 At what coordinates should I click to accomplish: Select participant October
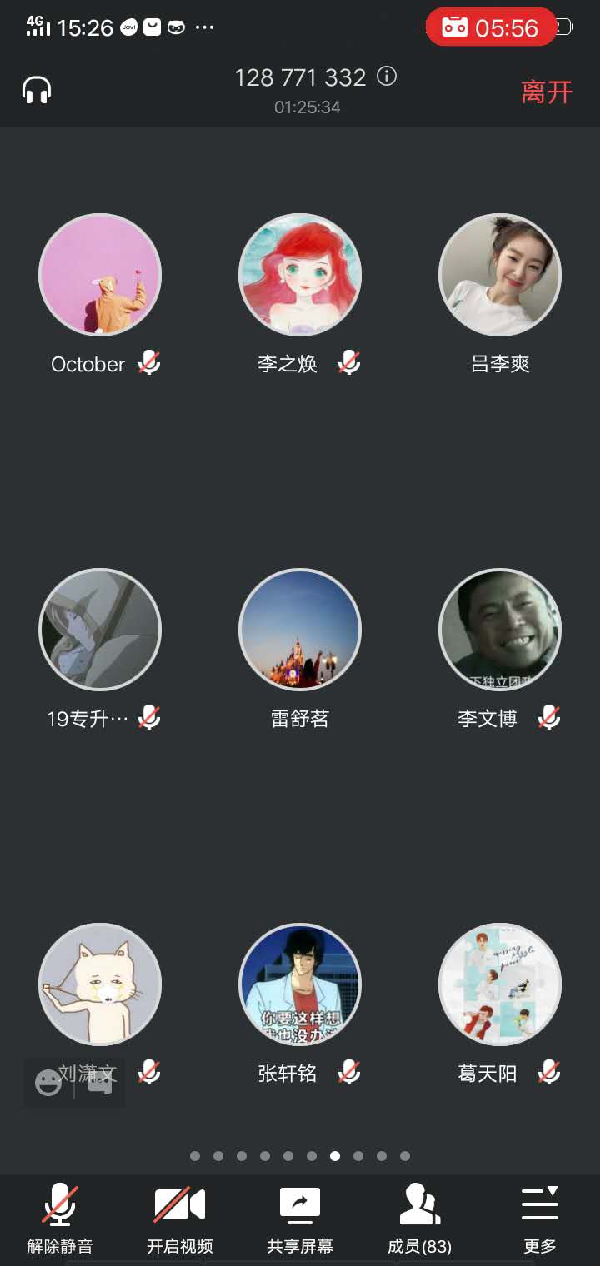[x=100, y=275]
